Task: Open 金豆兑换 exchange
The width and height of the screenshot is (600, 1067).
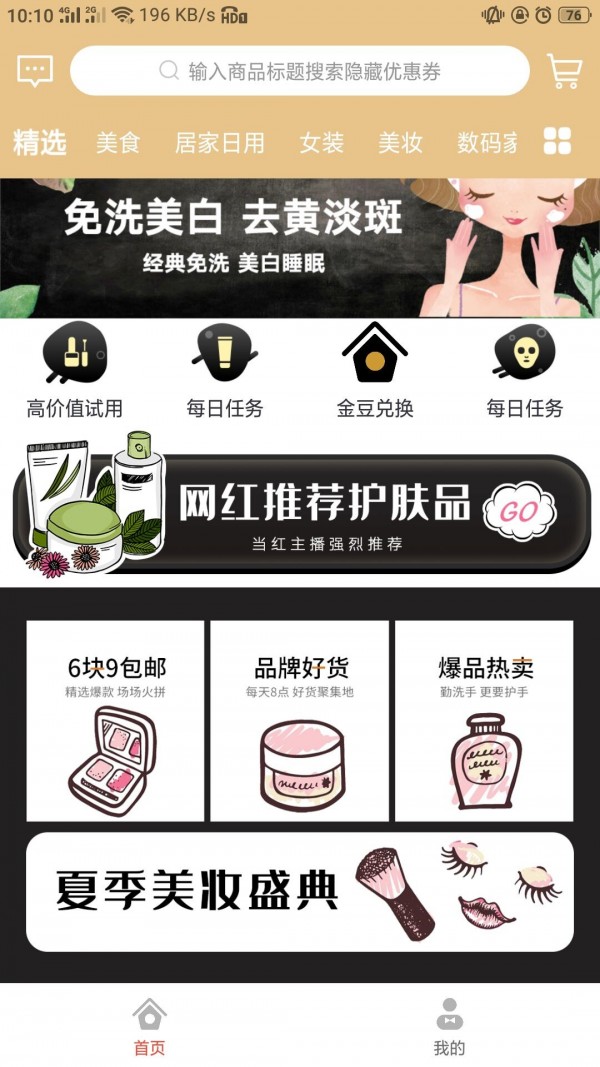Action: point(375,370)
